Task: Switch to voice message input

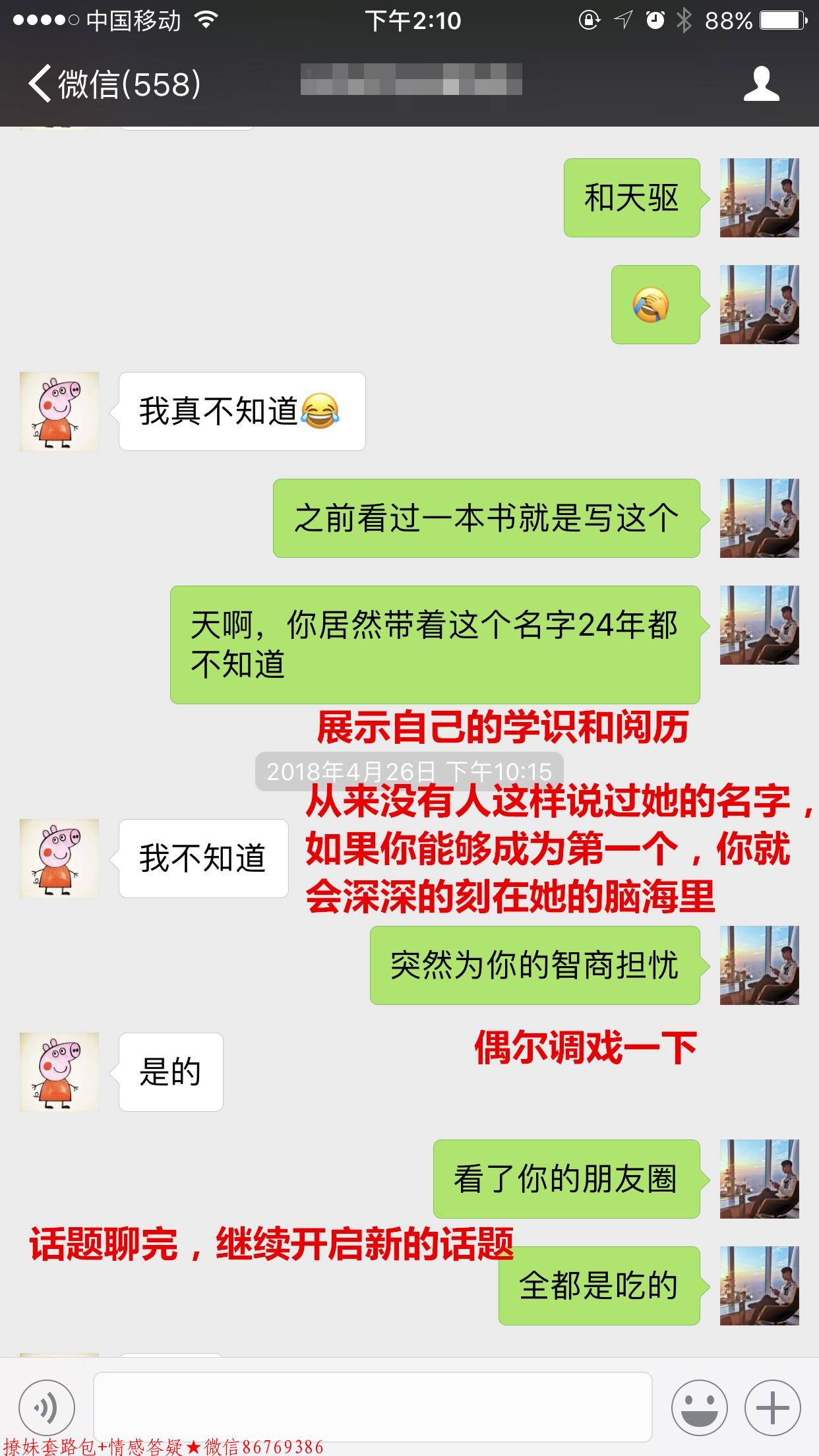Action: pos(47,1408)
